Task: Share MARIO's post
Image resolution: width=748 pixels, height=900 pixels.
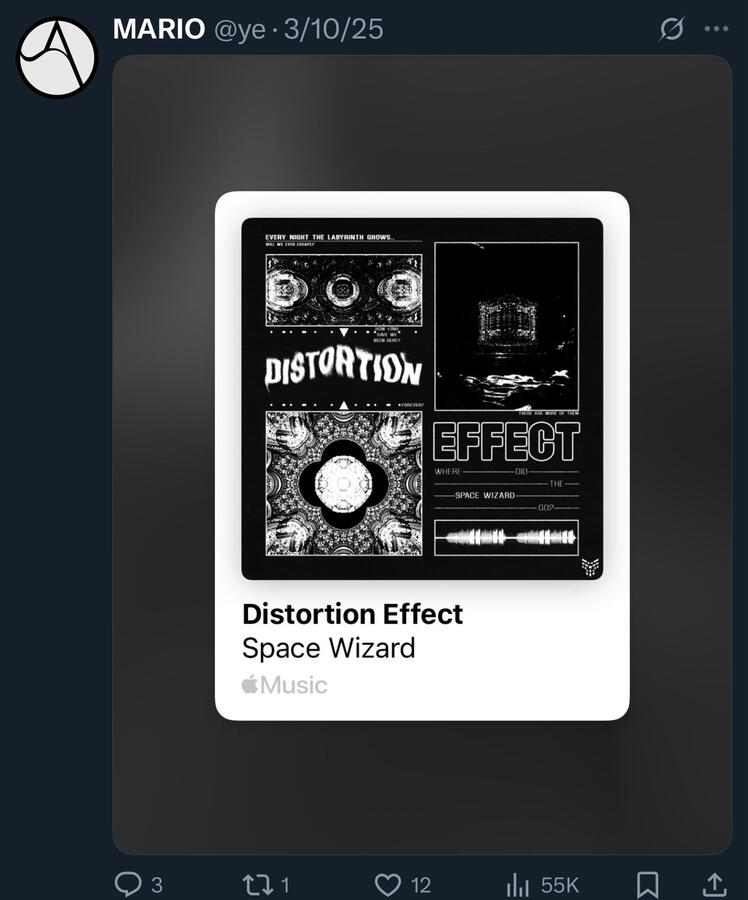Action: (x=714, y=884)
